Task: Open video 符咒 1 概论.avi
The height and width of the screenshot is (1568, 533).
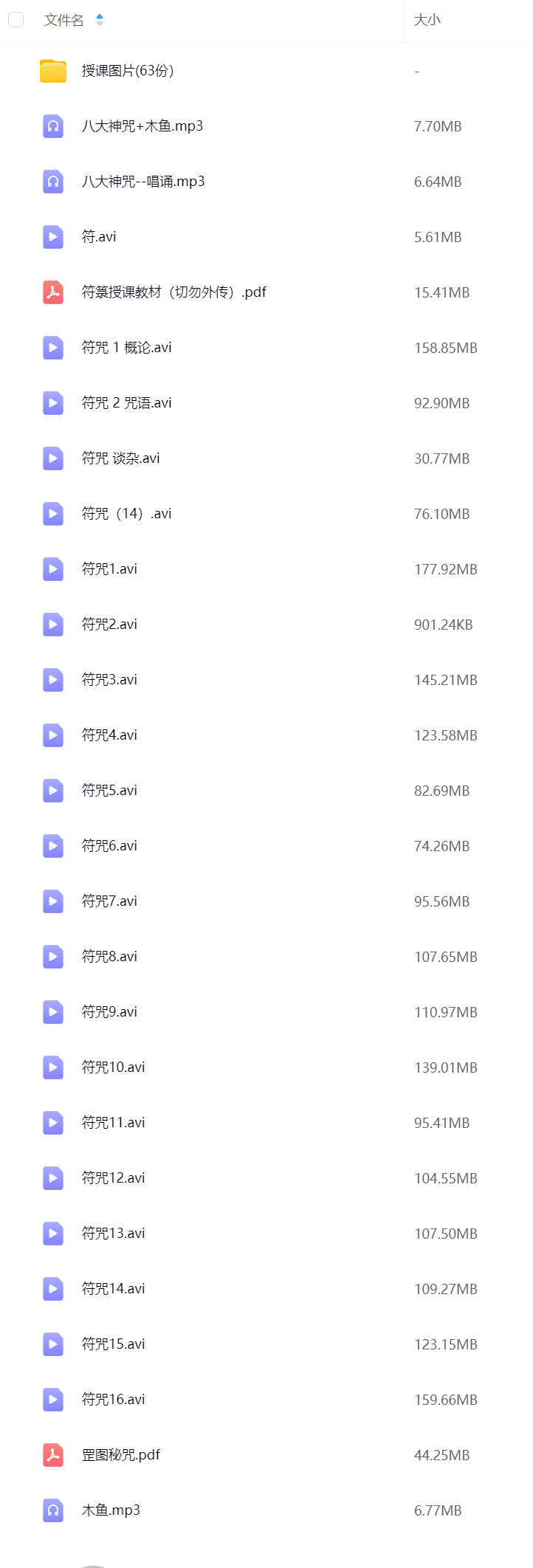Action: (x=126, y=348)
